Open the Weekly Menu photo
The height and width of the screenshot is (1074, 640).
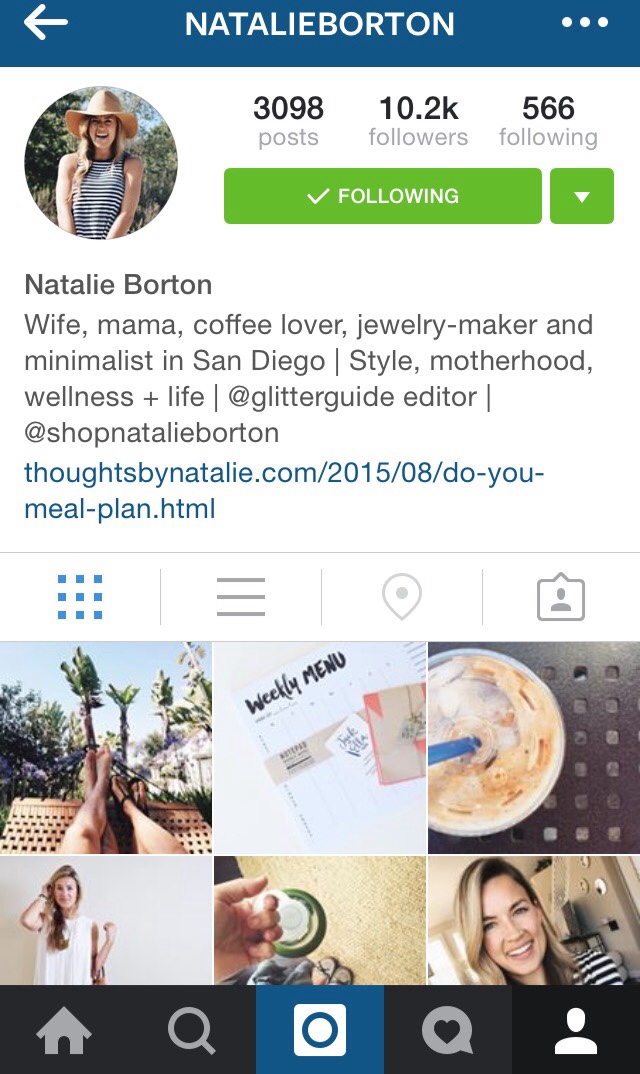320,748
